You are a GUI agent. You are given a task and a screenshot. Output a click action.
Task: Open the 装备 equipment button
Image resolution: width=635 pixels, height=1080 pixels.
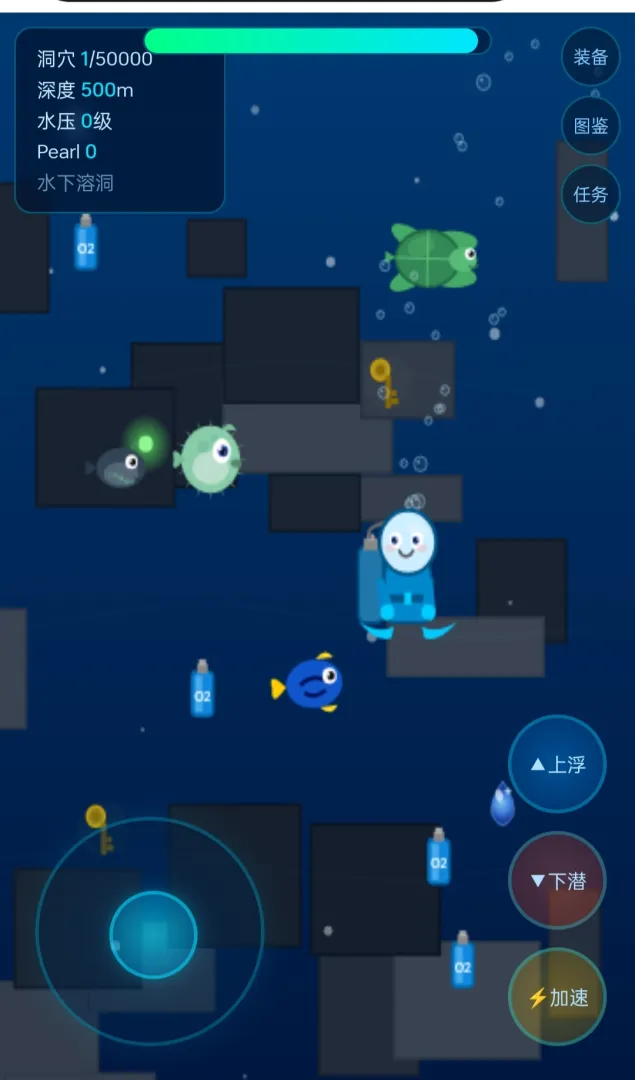[591, 56]
